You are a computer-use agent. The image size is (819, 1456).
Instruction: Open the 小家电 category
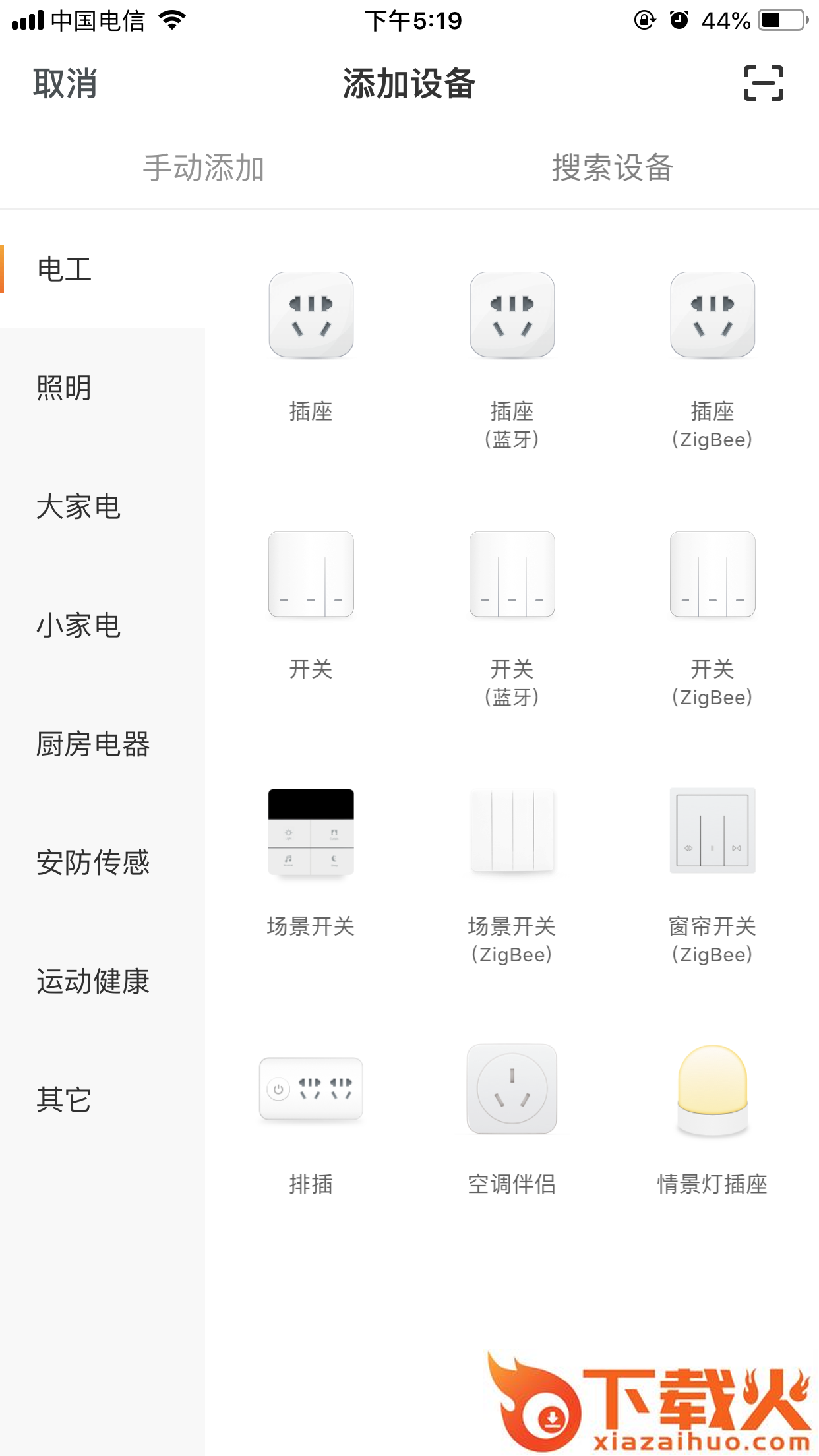tap(78, 625)
